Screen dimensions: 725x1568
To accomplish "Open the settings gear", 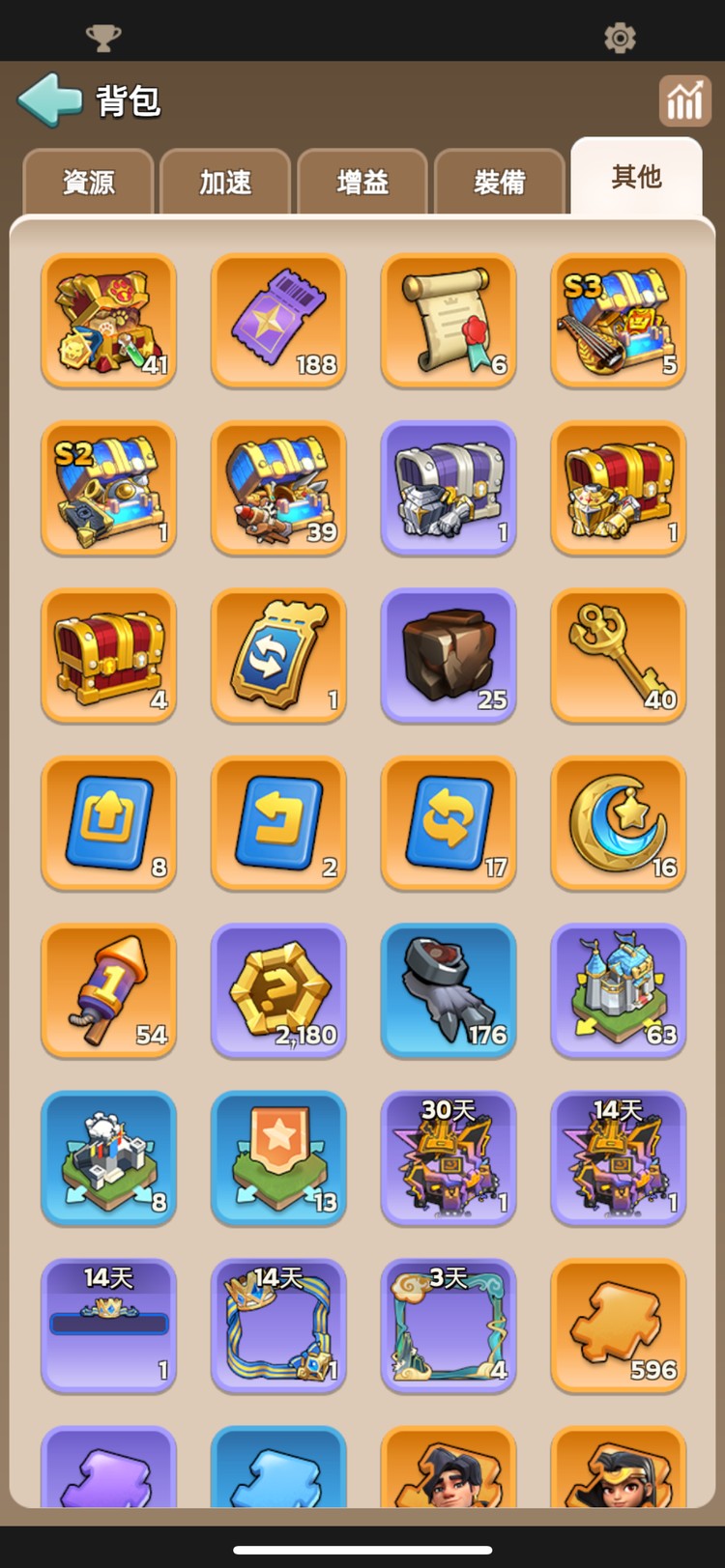I will 620,38.
